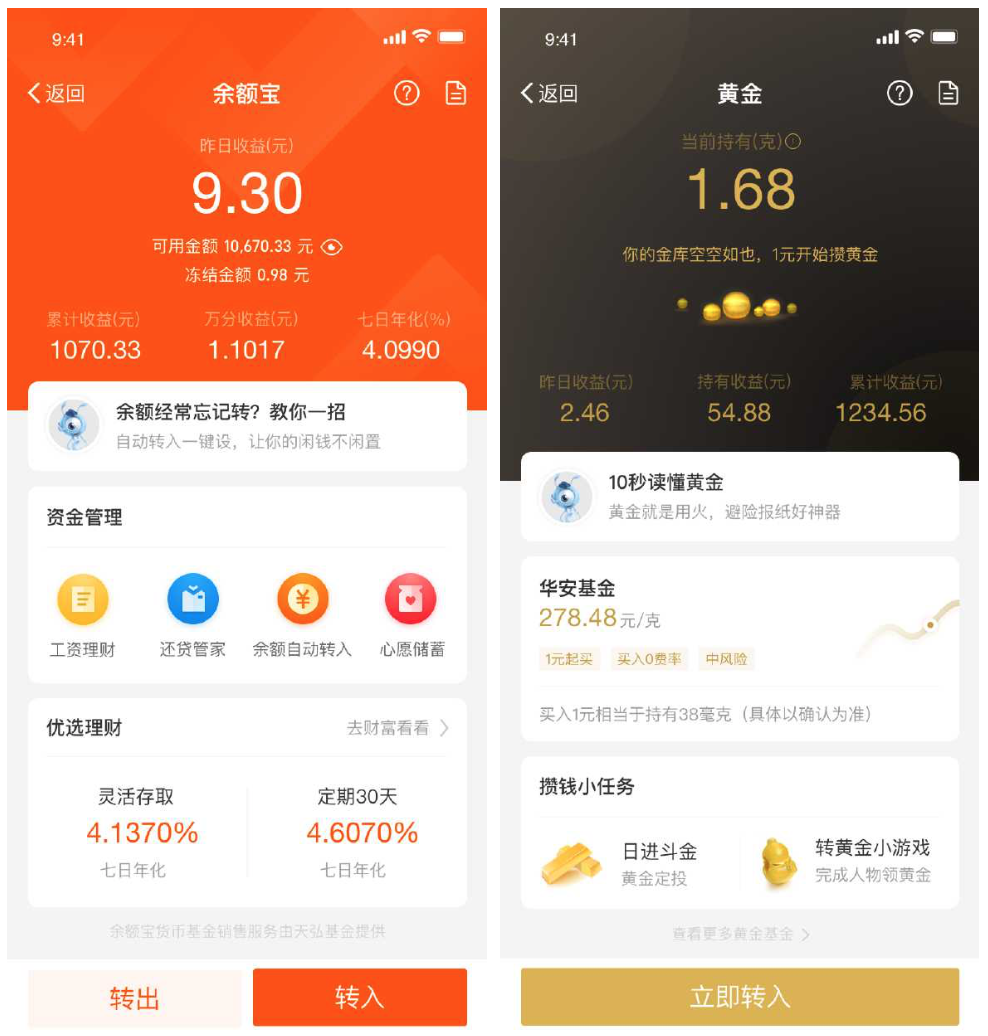Open the help icon on 余额宝
Viewport: 988px width, 1036px height.
(406, 94)
